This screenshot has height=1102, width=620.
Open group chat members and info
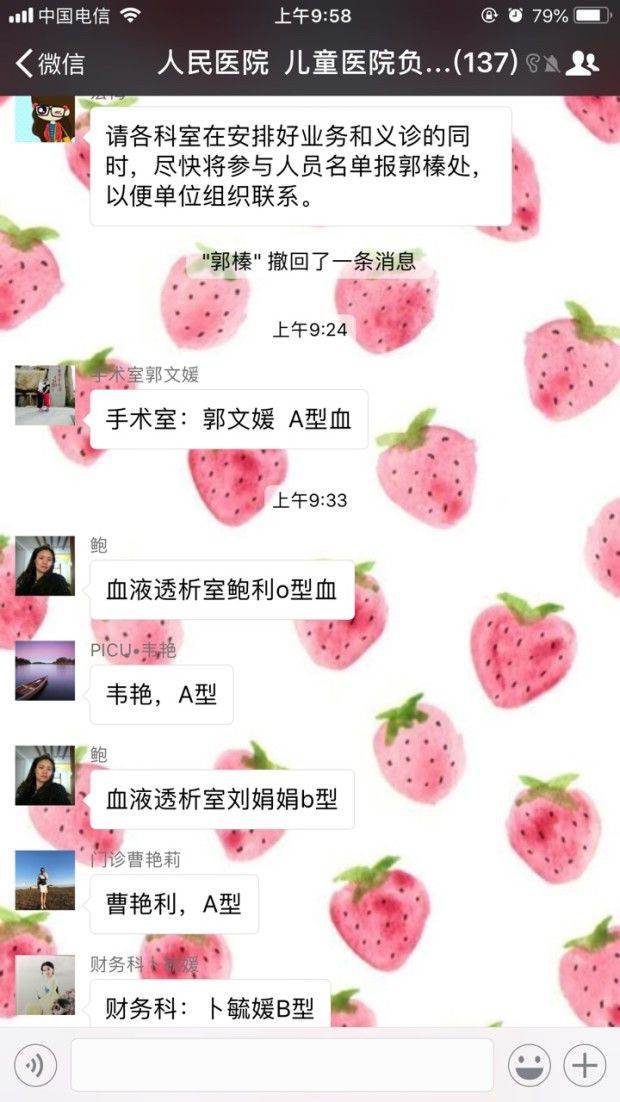[582, 64]
